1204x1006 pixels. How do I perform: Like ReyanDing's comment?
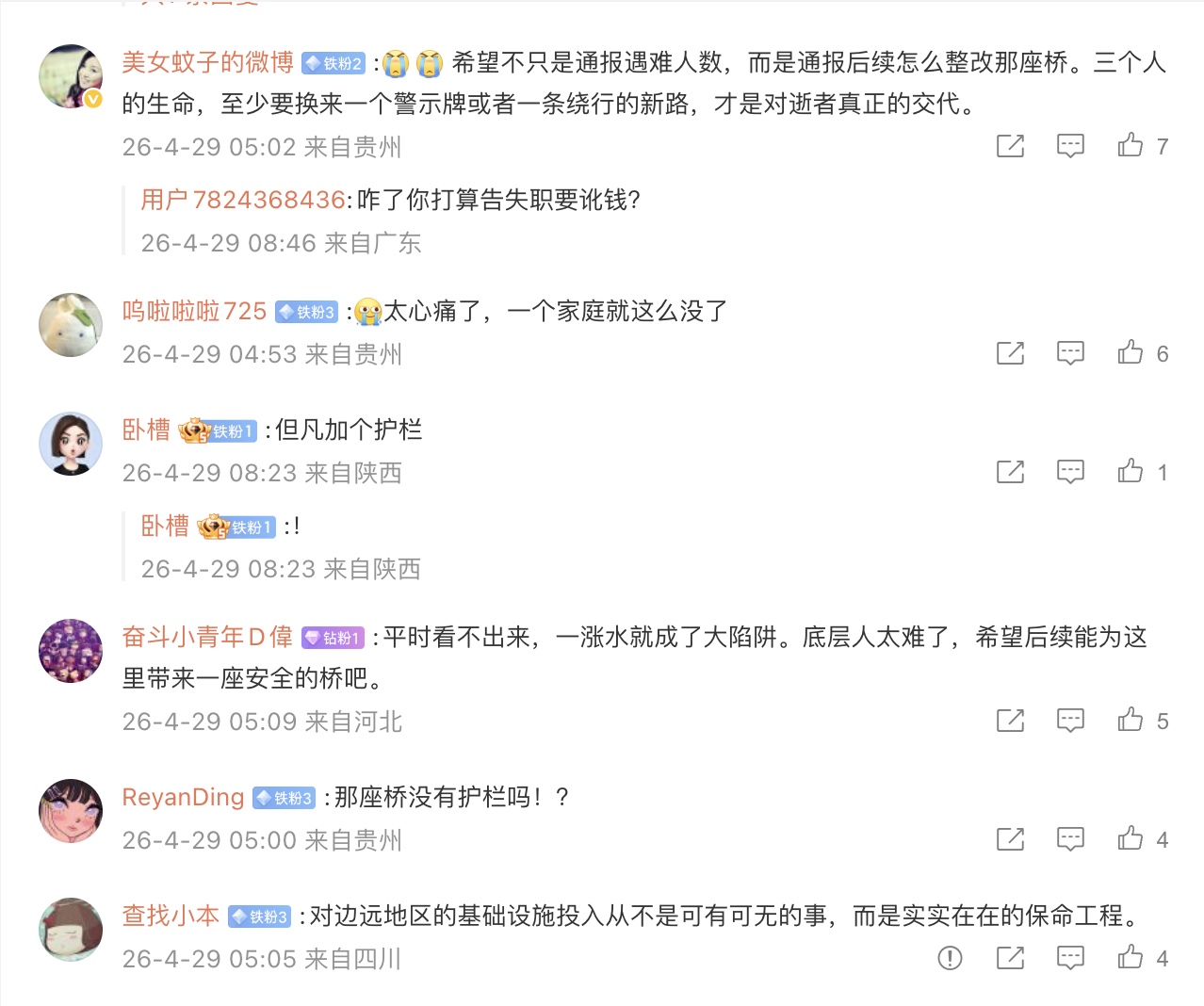pyautogui.click(x=1130, y=838)
